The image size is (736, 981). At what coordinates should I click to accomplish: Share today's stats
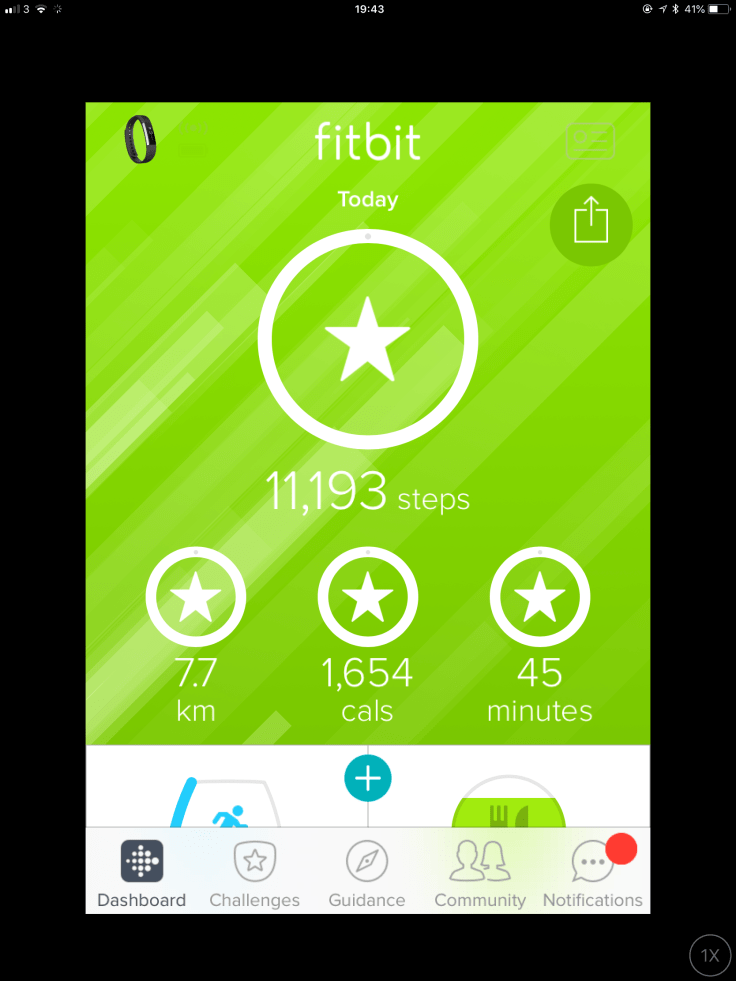(590, 222)
